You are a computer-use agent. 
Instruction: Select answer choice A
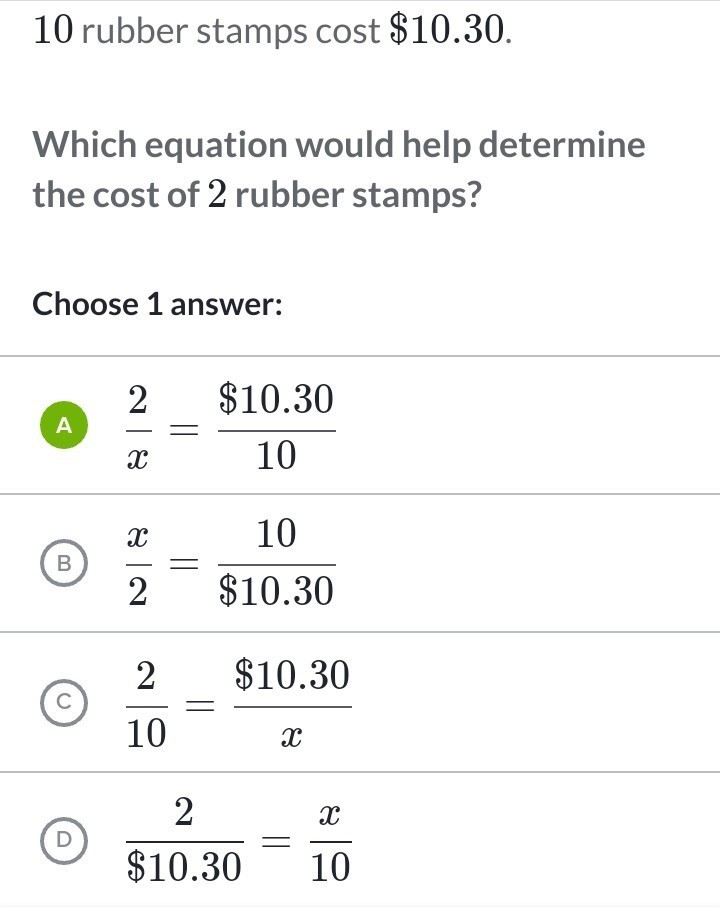[64, 425]
